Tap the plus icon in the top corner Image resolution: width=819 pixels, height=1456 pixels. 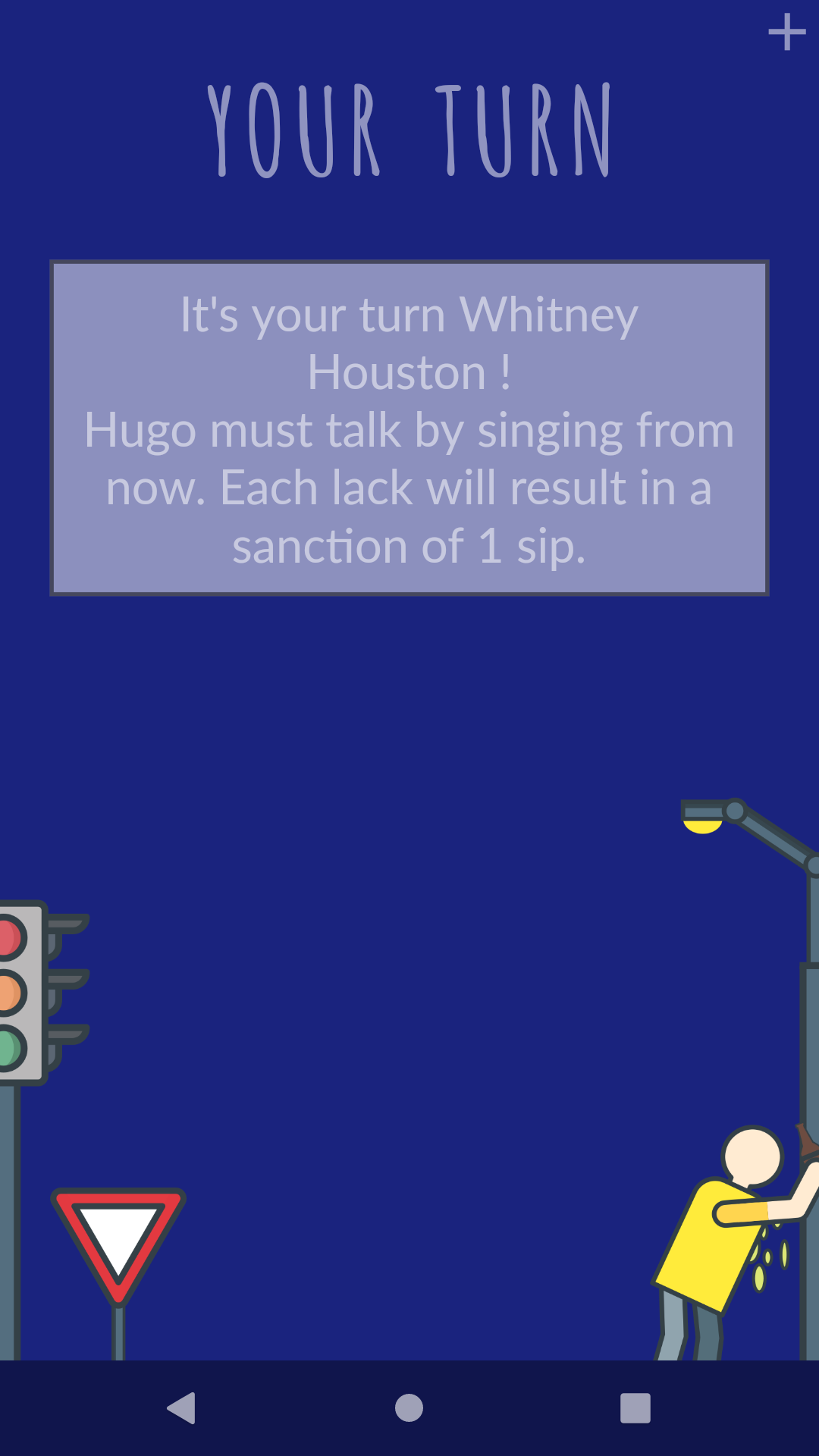(786, 33)
